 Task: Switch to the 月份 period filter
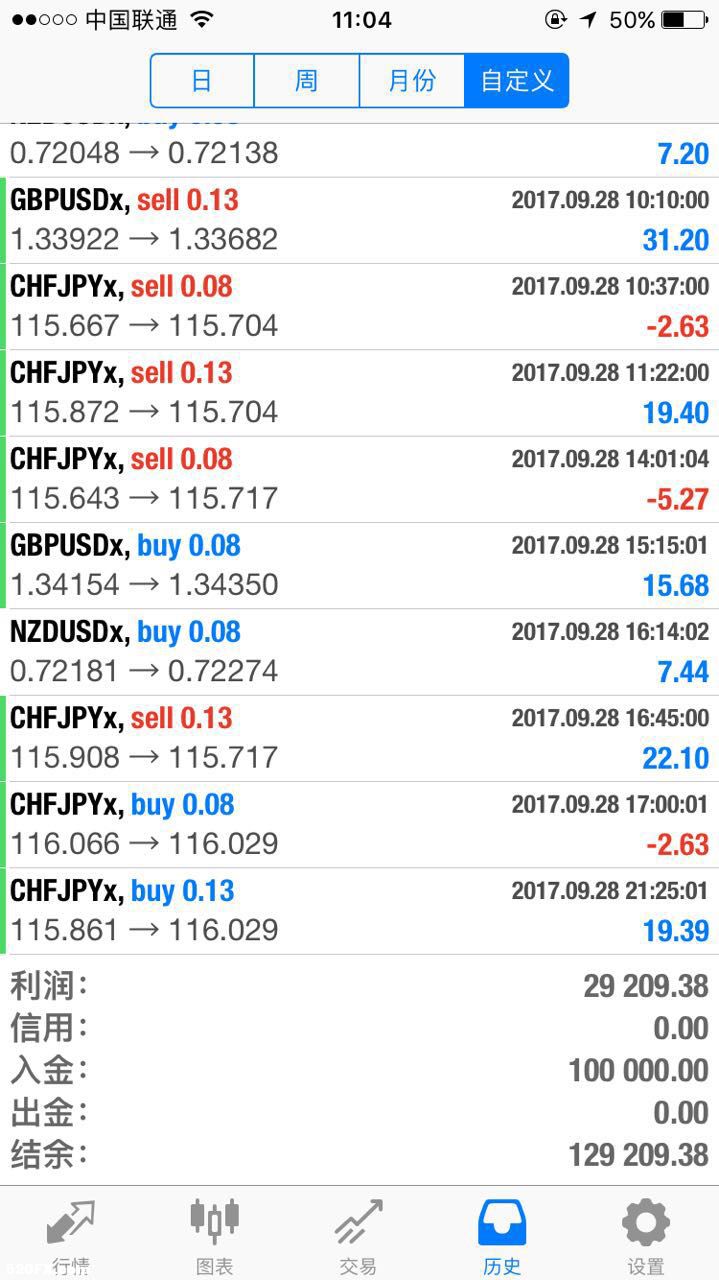(412, 80)
